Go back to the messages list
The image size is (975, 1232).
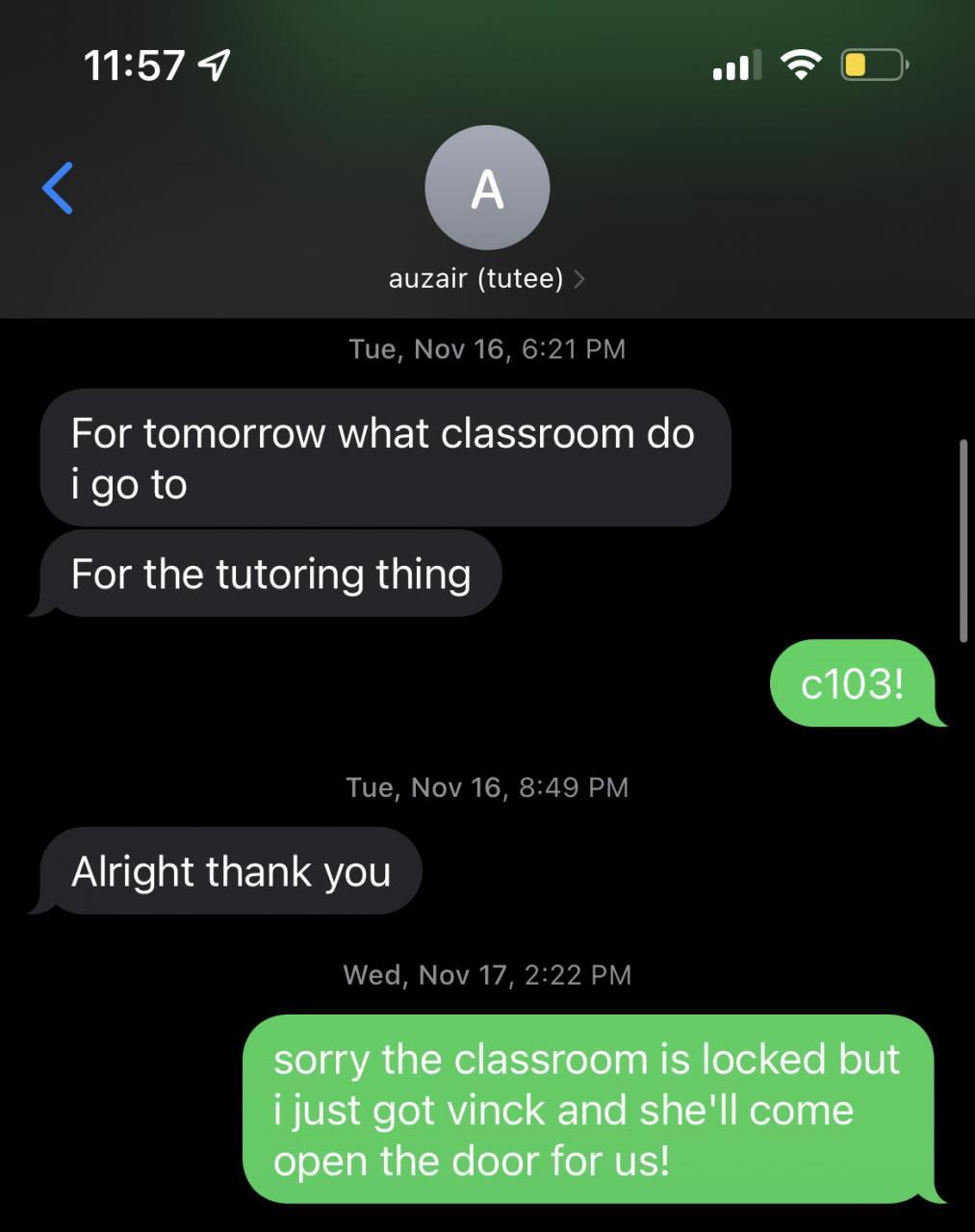click(58, 188)
